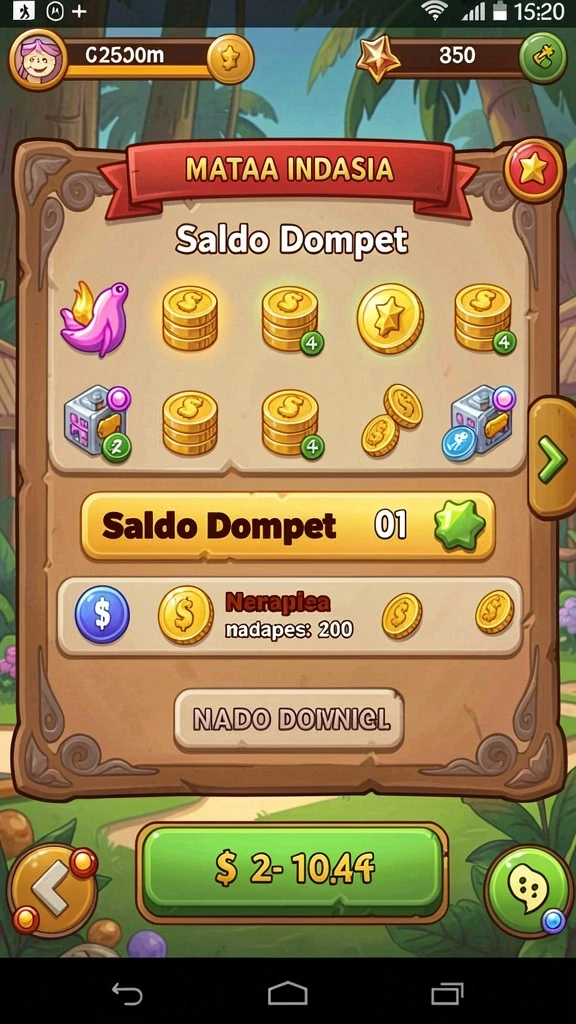This screenshot has height=1024, width=576.
Task: Tap the gold coin button beside the player bar
Action: pos(230,59)
